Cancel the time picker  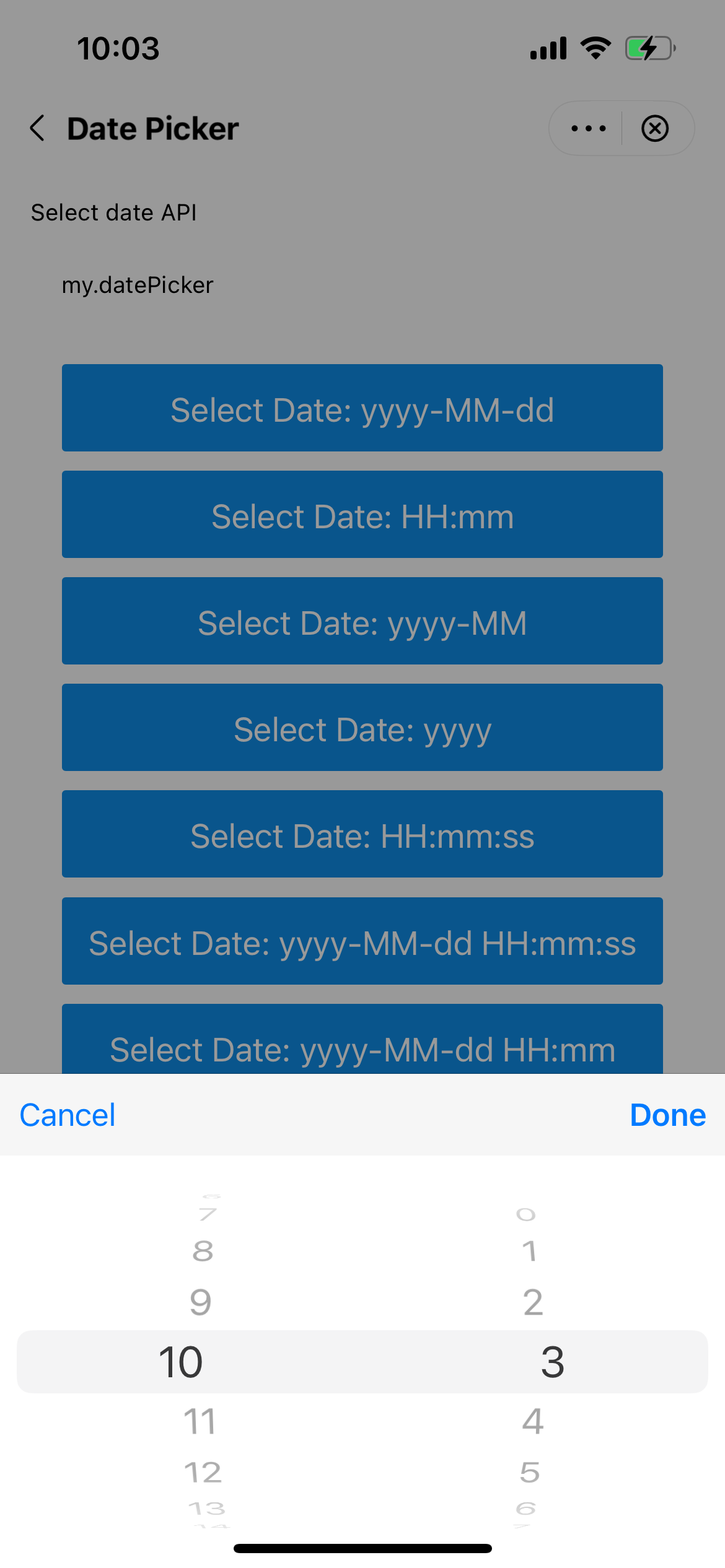point(68,1115)
